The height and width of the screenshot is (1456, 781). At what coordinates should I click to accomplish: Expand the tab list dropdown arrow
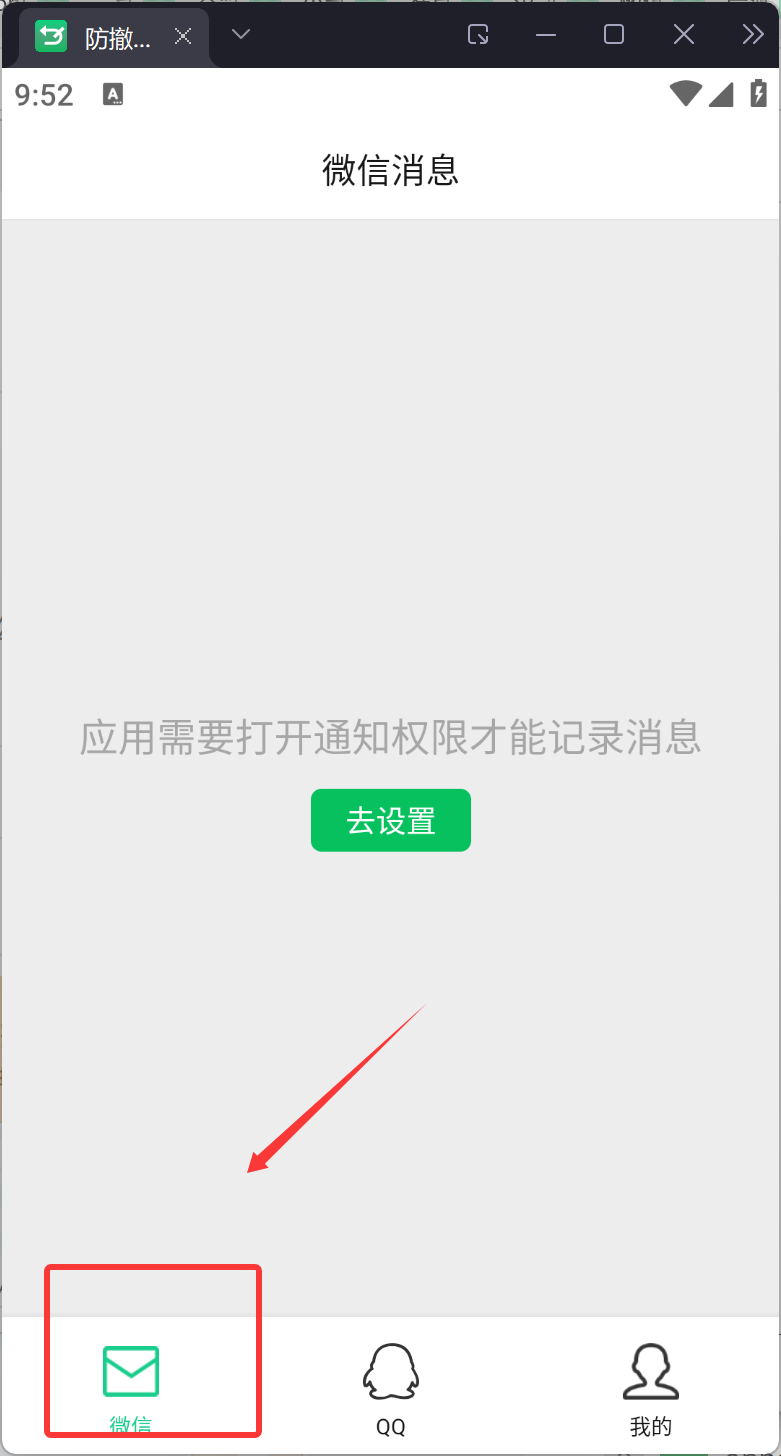(240, 35)
